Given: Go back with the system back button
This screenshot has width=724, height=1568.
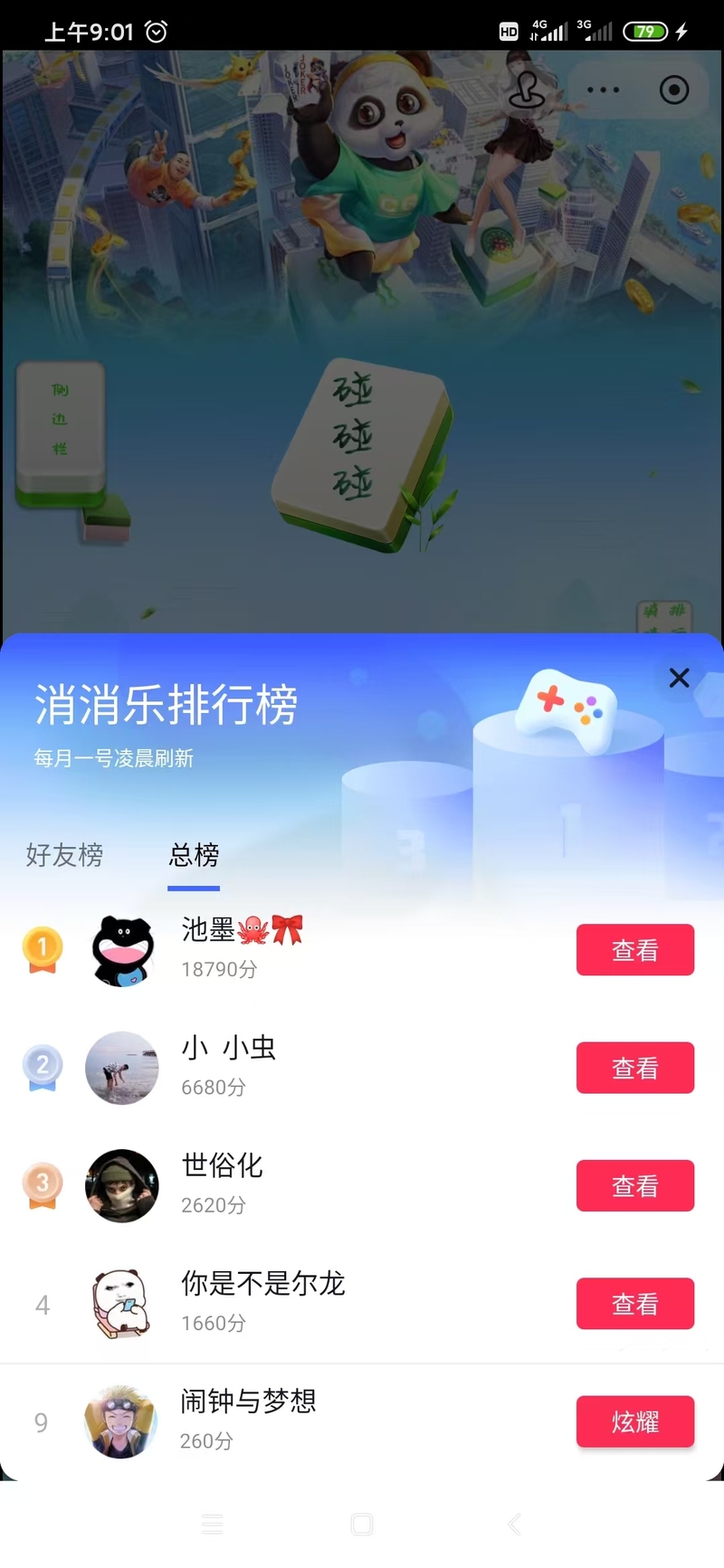Looking at the screenshot, I should point(514,1525).
